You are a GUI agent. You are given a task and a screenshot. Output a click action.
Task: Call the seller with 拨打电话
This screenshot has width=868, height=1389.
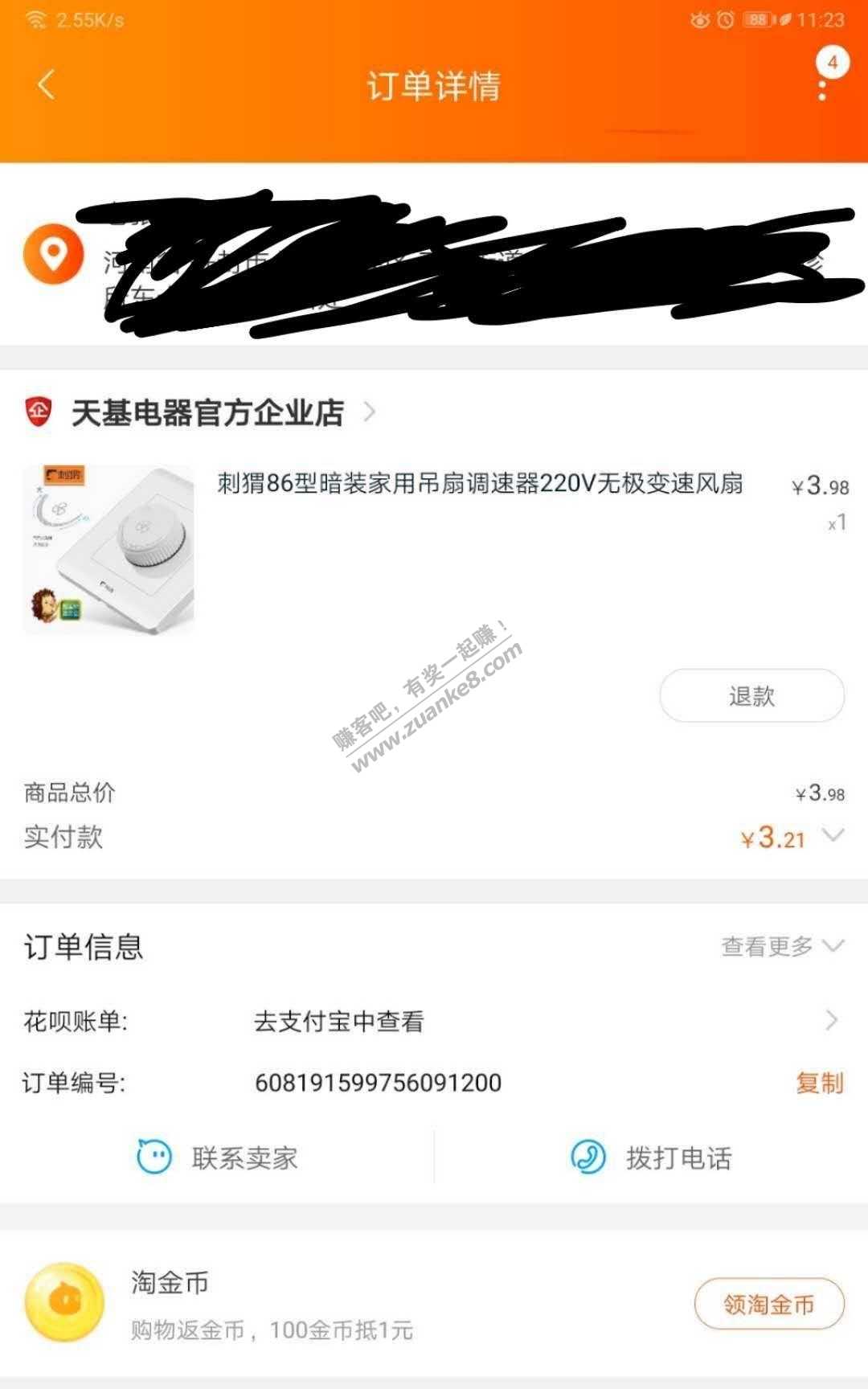(x=652, y=1158)
